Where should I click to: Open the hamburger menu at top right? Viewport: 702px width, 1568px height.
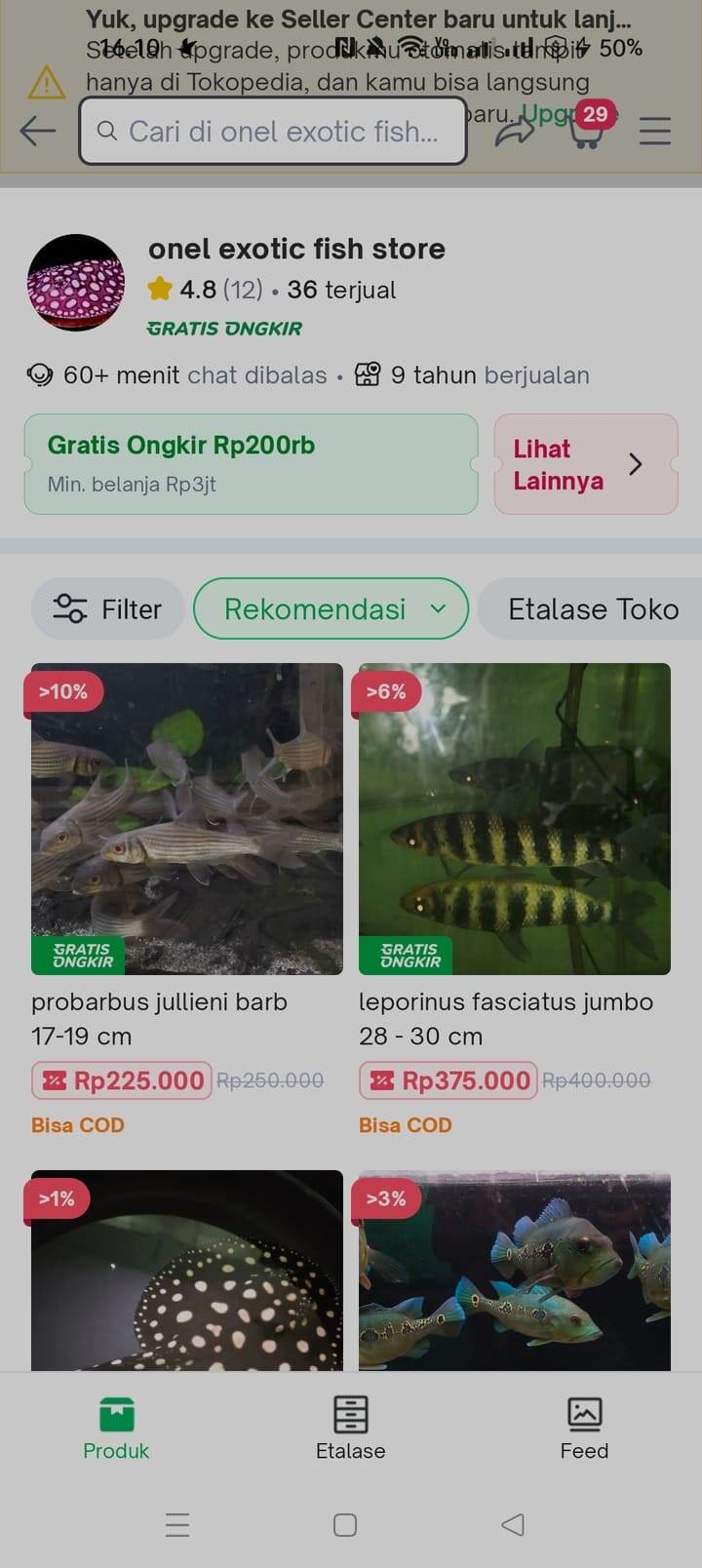(654, 131)
